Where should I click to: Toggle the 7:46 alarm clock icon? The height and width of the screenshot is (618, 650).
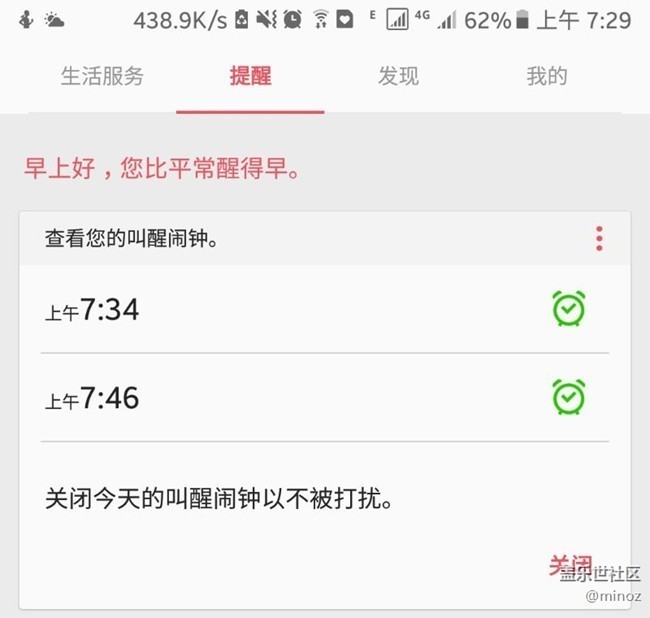click(x=569, y=397)
